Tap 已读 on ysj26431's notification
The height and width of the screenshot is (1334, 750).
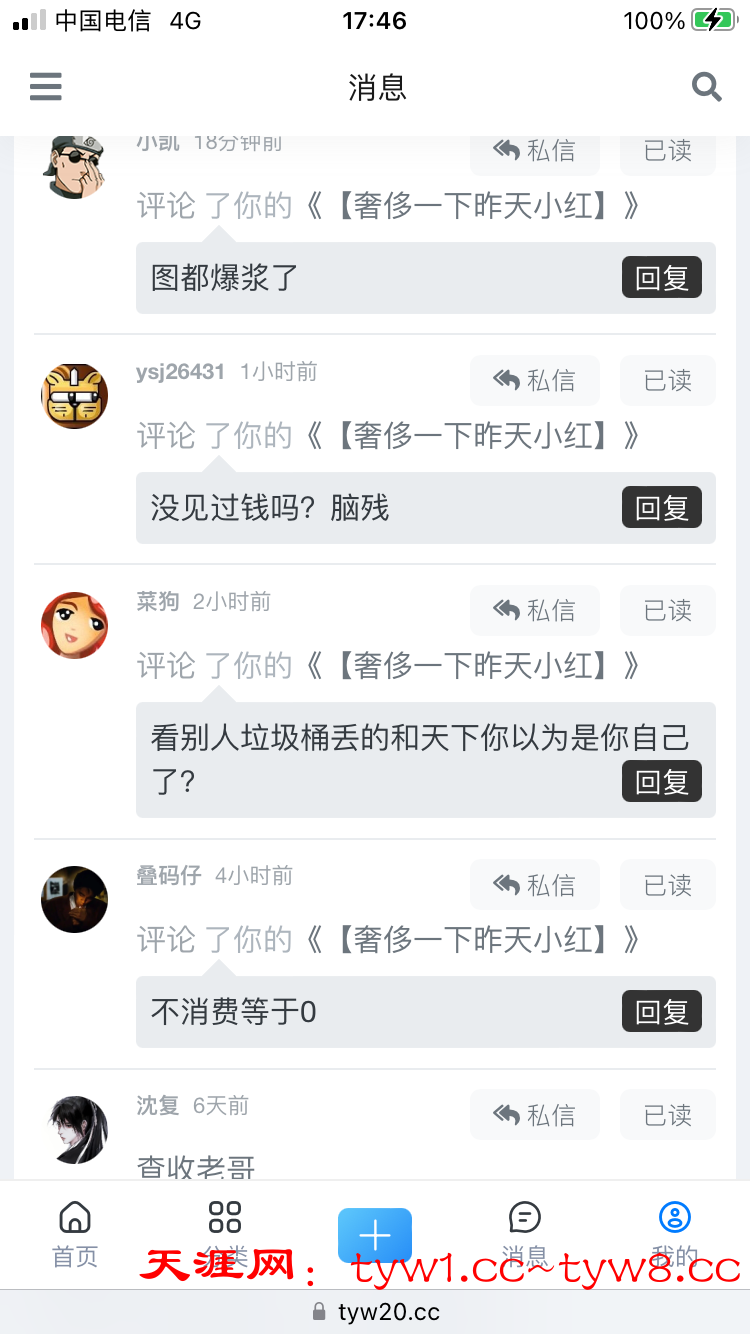point(667,380)
